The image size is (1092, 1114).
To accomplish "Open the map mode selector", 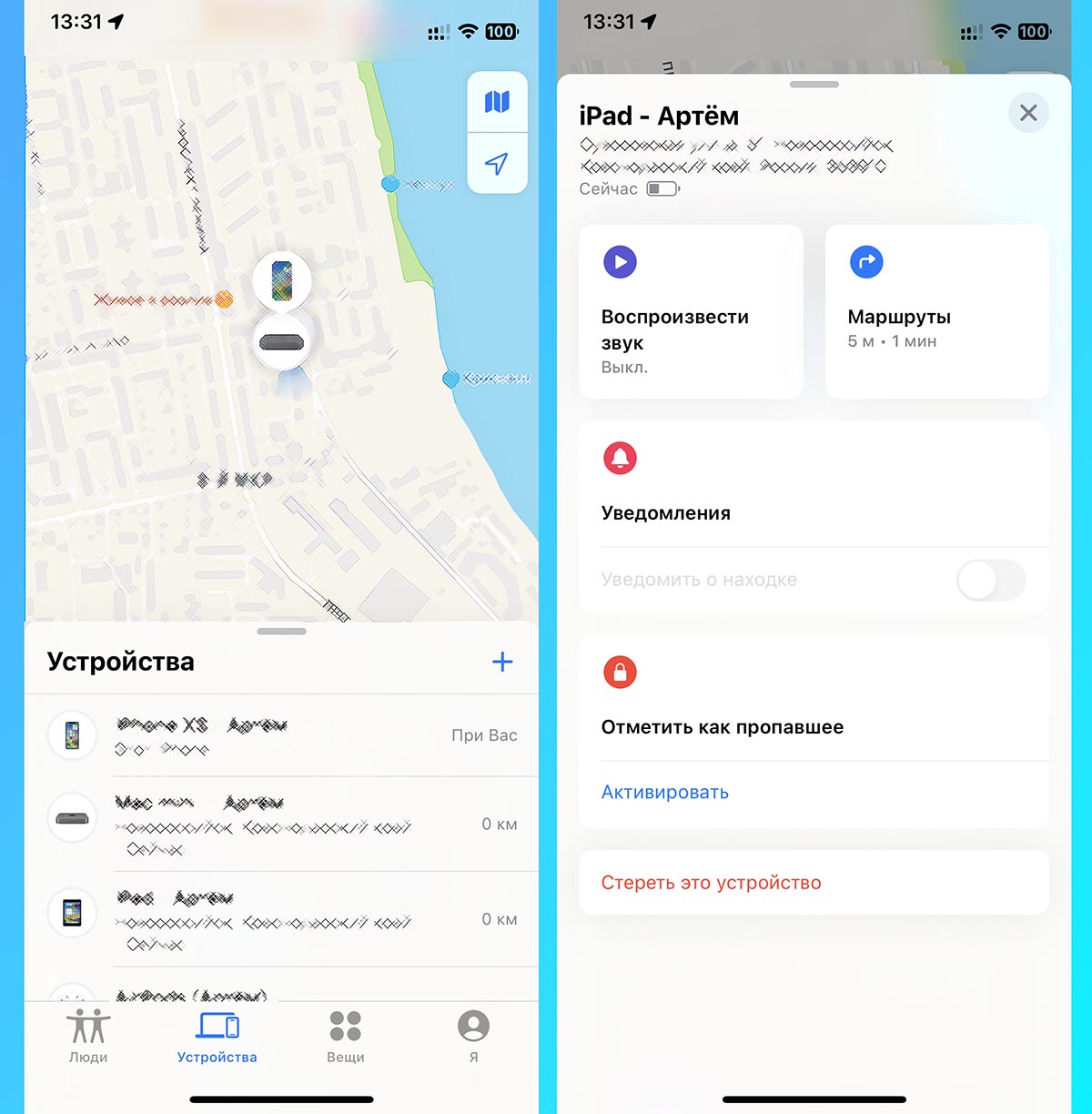I will (497, 102).
